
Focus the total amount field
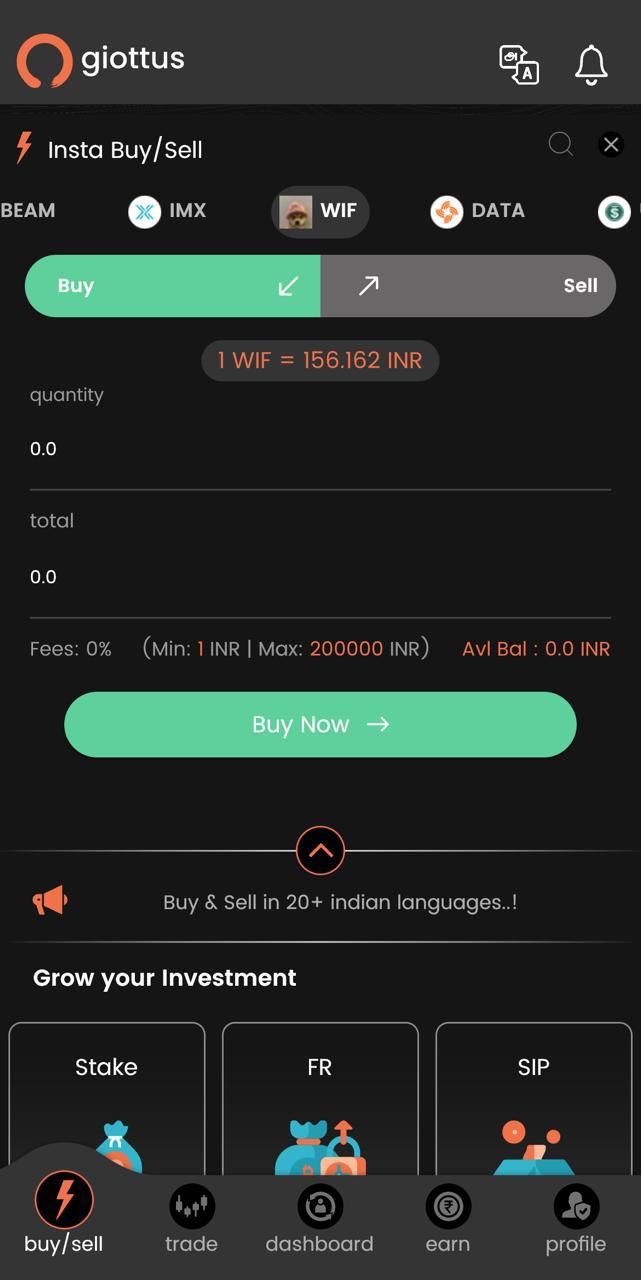[320, 577]
